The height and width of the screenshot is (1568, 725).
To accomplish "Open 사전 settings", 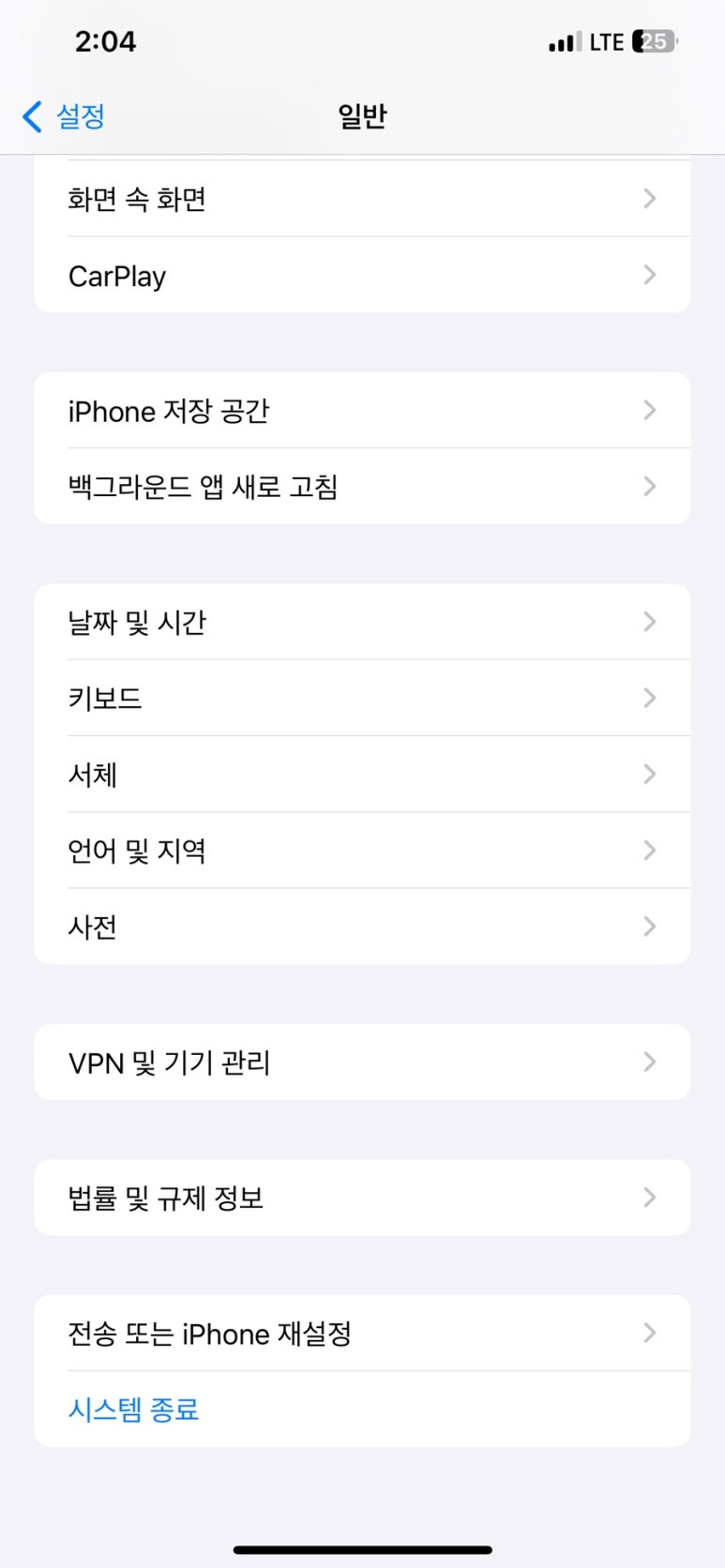I will (x=362, y=927).
